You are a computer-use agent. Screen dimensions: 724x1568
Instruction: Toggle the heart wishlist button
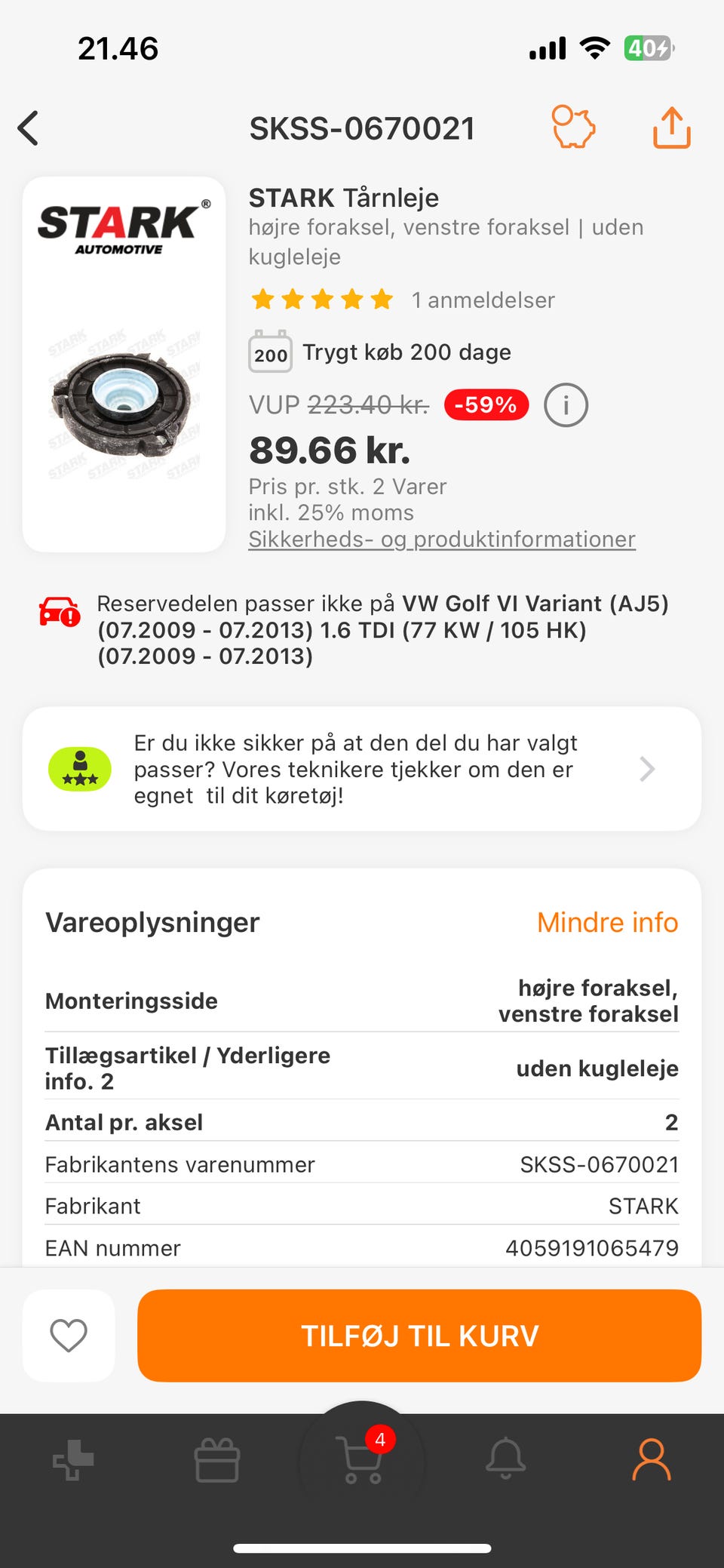tap(68, 1336)
